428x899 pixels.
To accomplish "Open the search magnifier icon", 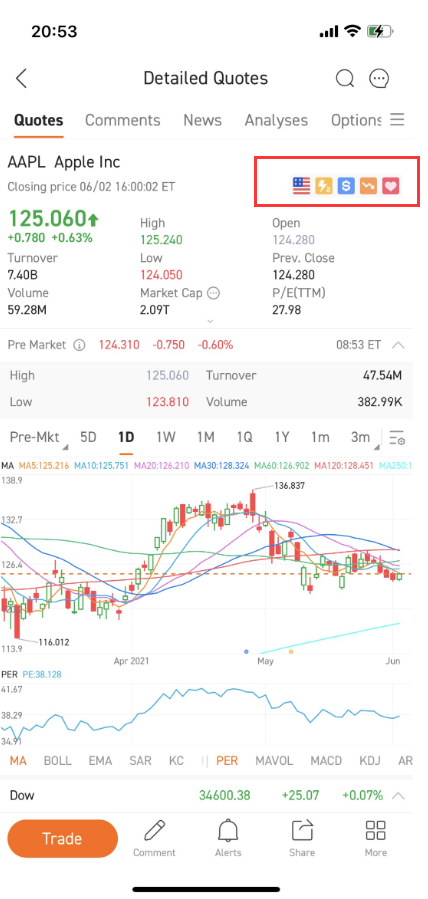I will point(344,79).
